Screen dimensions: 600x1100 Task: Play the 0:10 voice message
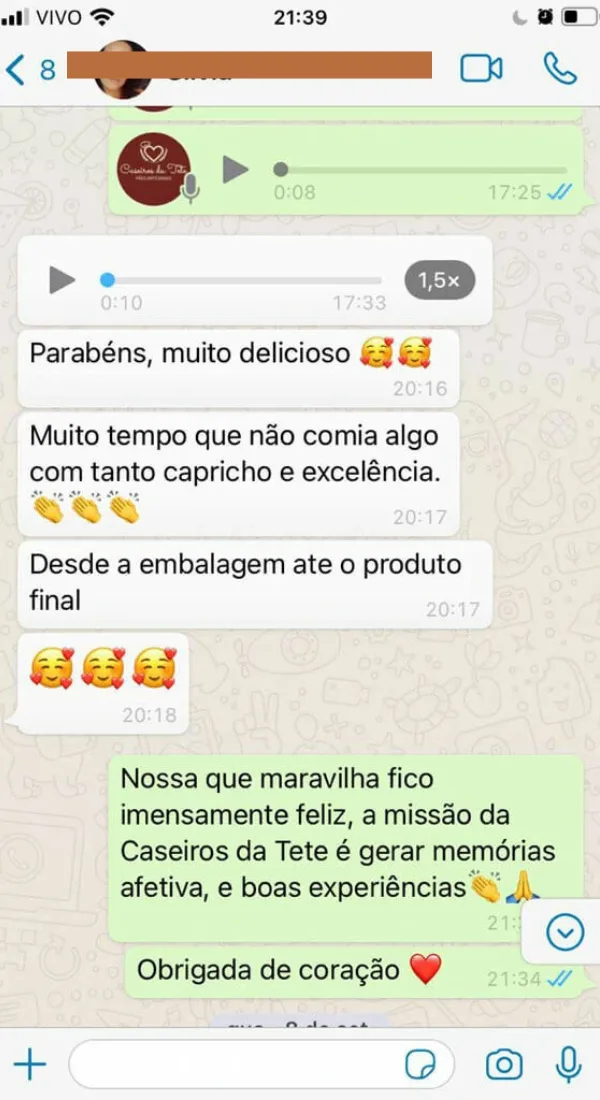(62, 280)
